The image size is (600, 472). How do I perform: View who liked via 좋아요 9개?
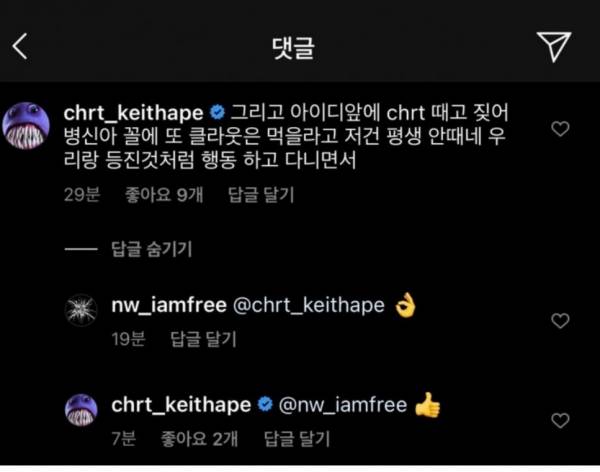165,193
